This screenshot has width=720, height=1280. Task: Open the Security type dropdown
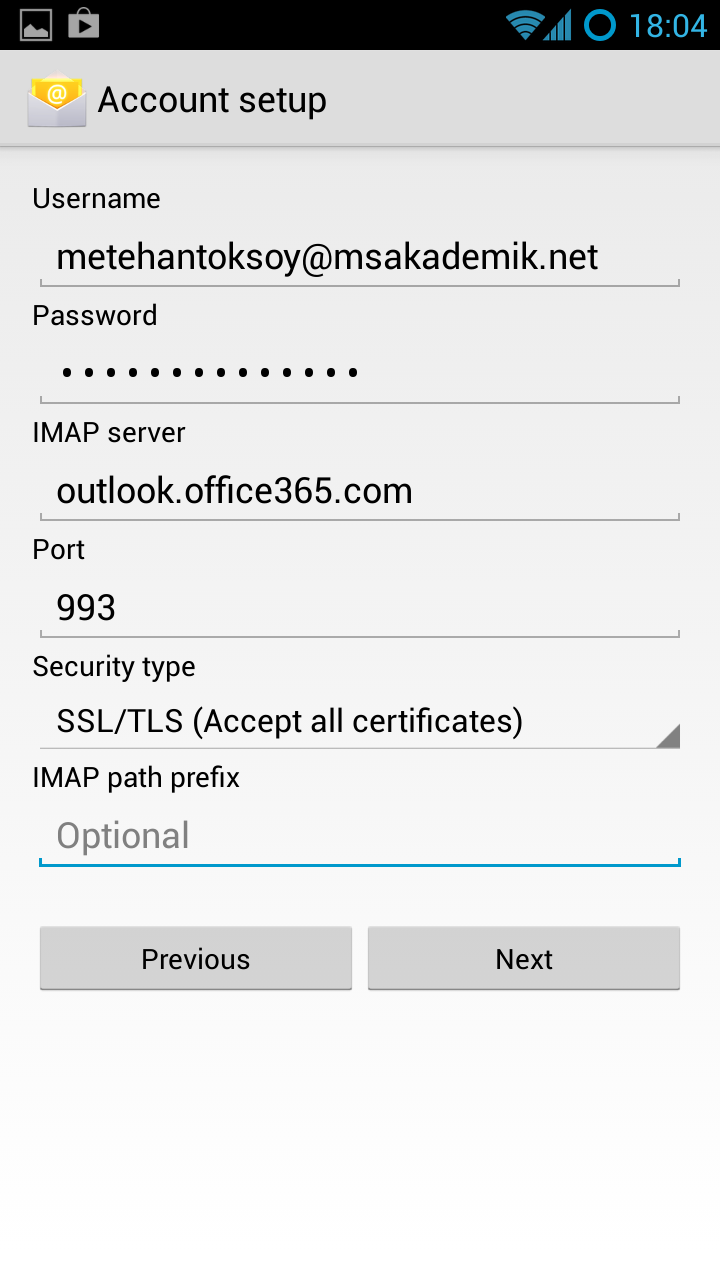point(360,722)
